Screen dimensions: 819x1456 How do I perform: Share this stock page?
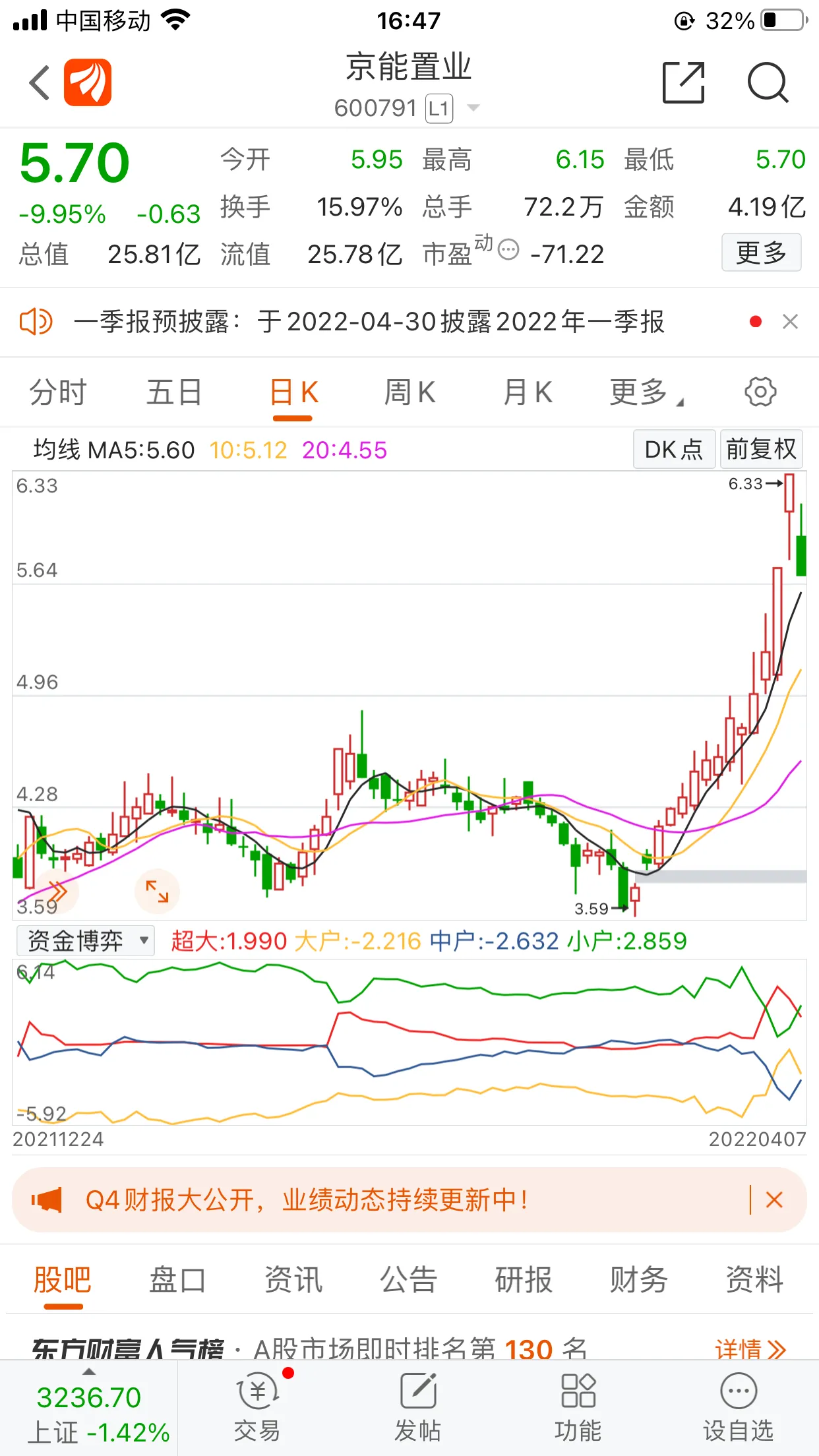(683, 83)
